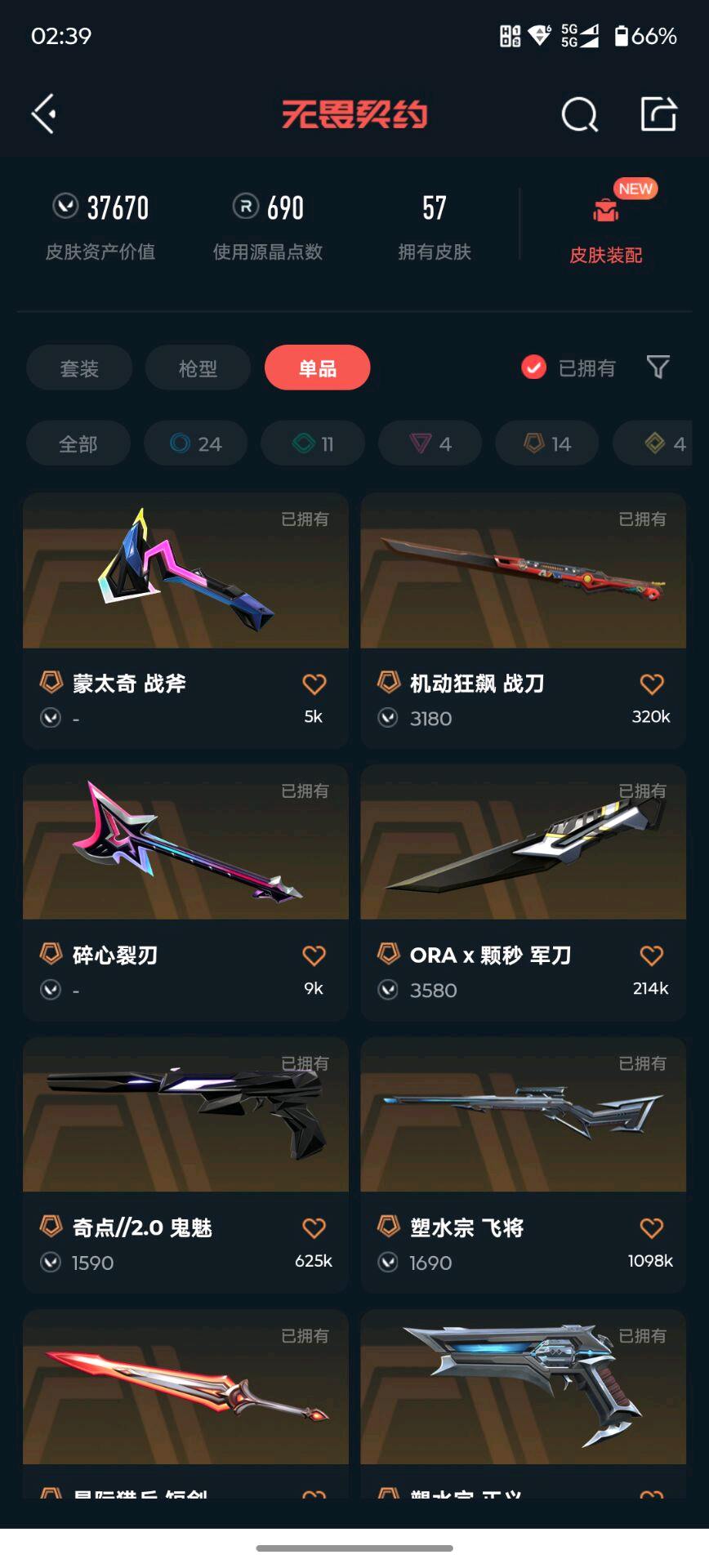
Task: Favorite the ORA x 颗秒 军刀 skin
Action: 651,955
